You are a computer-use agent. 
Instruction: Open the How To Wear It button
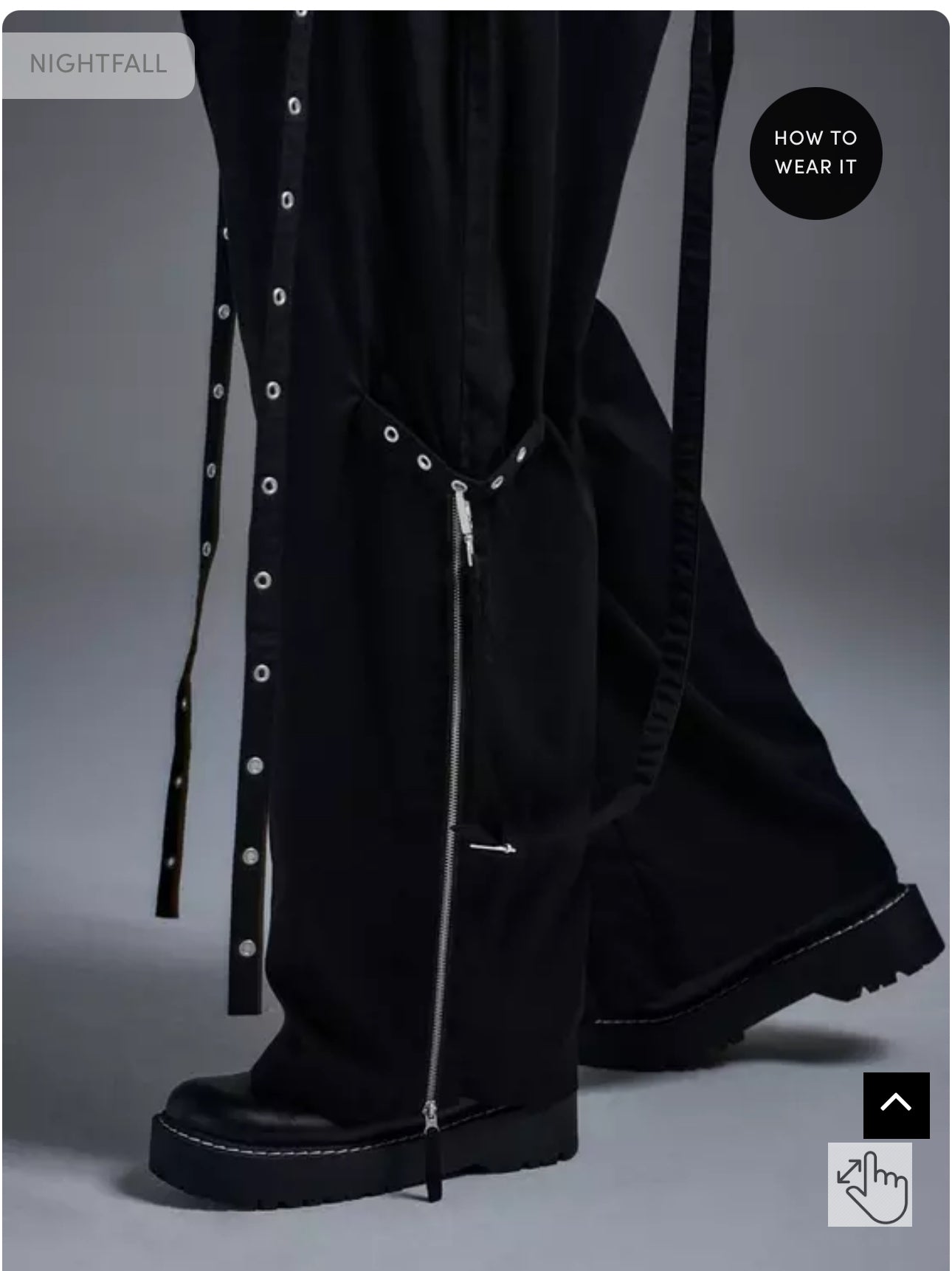click(x=815, y=153)
